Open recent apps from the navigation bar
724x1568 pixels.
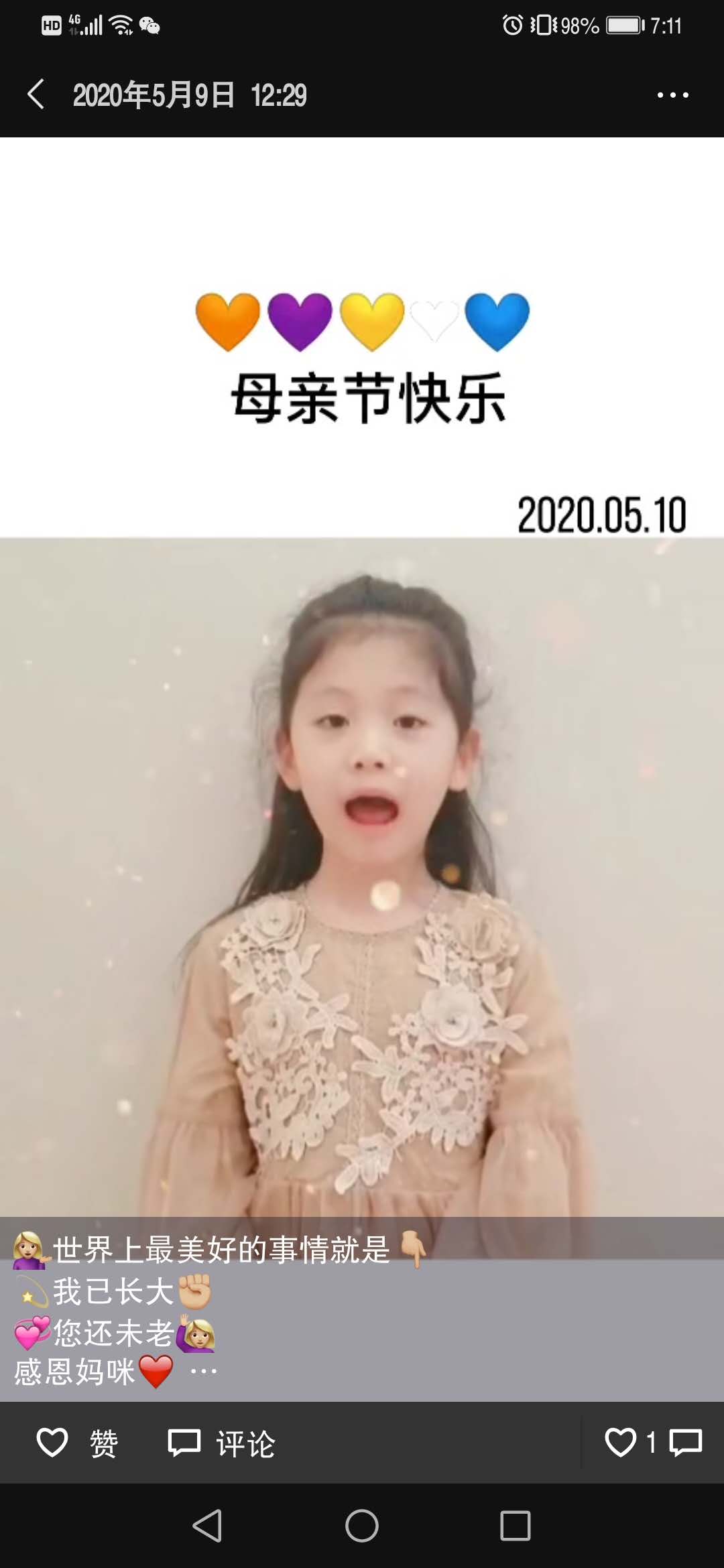pos(515,1526)
